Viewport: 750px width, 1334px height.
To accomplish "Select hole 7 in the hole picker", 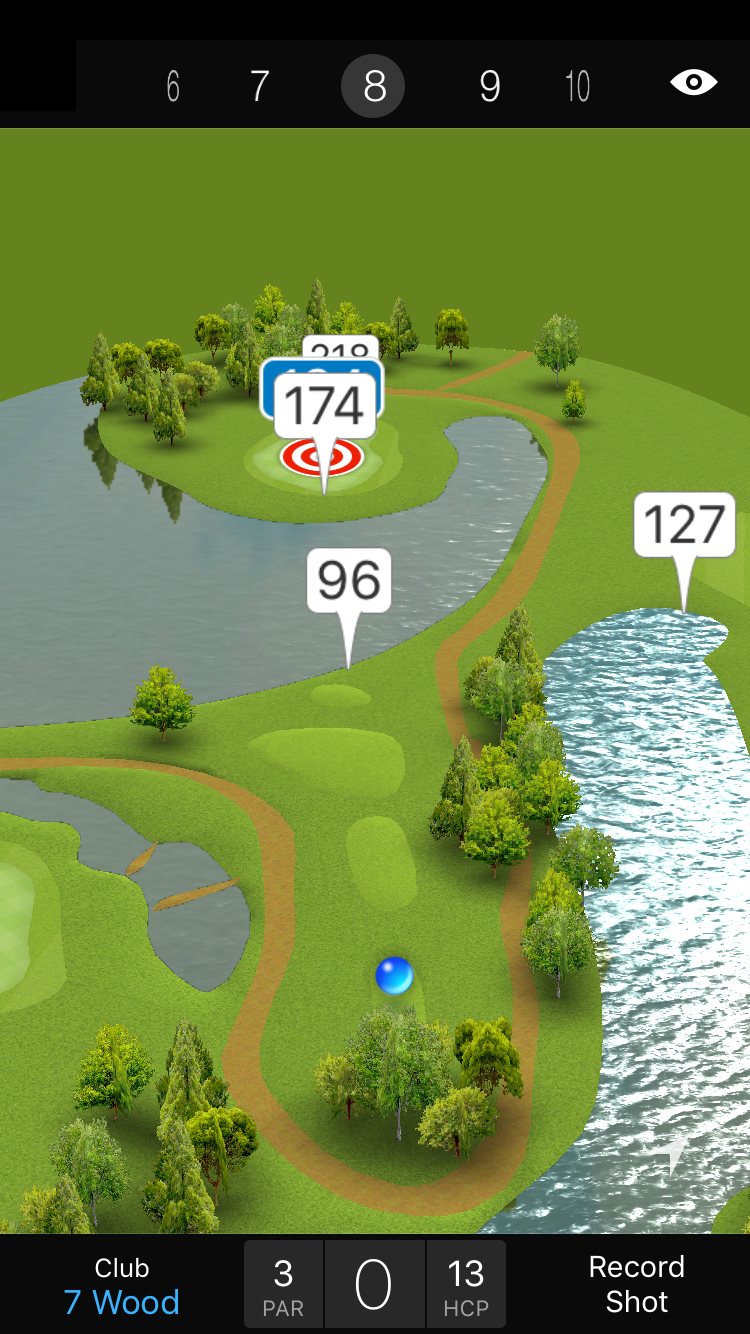I will click(x=259, y=87).
